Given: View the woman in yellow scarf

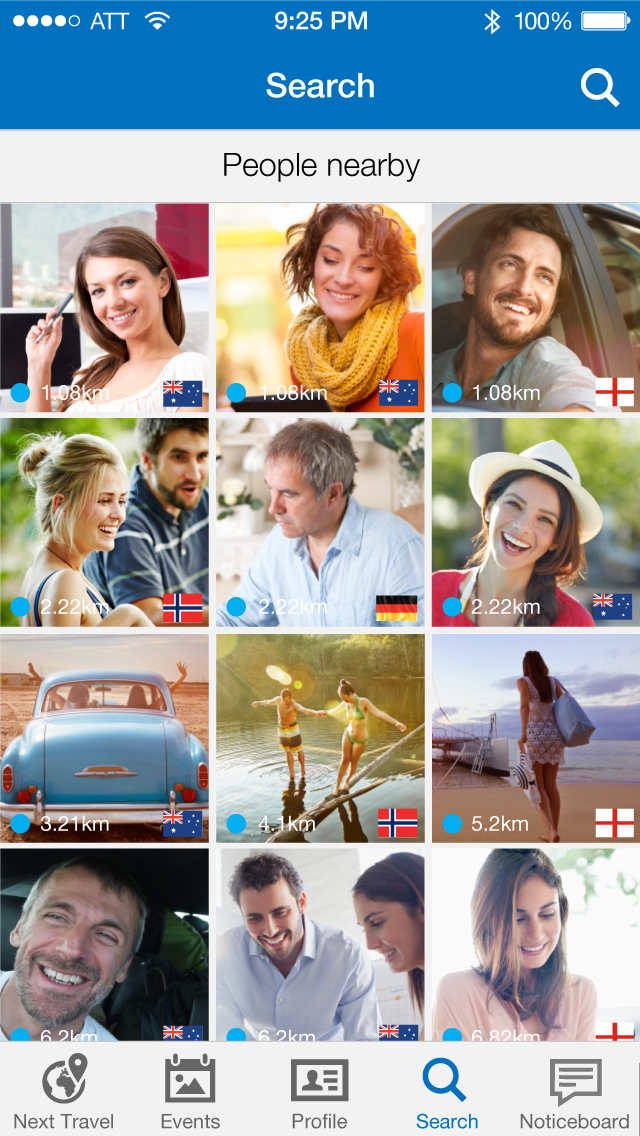Looking at the screenshot, I should 320,308.
